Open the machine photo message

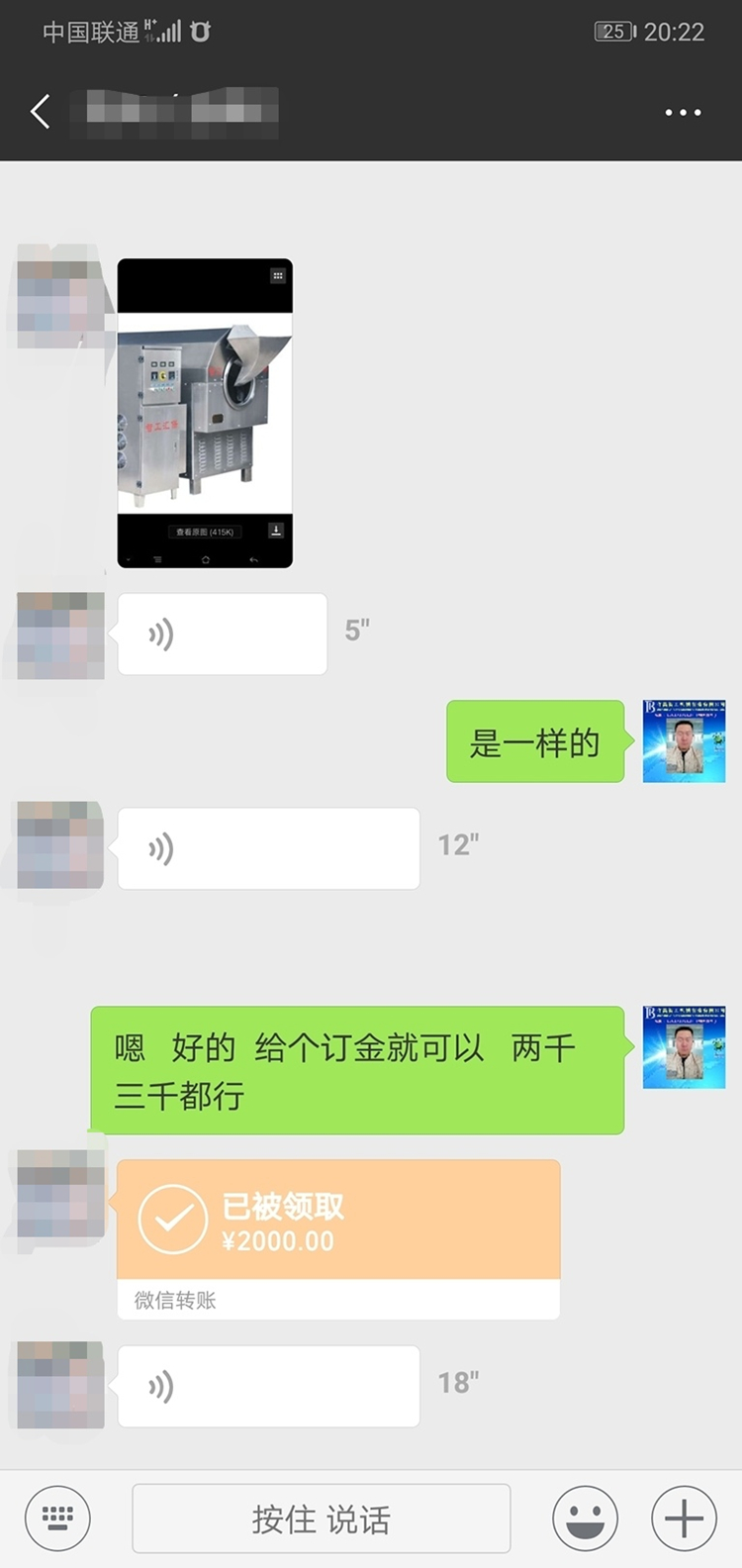click(205, 413)
